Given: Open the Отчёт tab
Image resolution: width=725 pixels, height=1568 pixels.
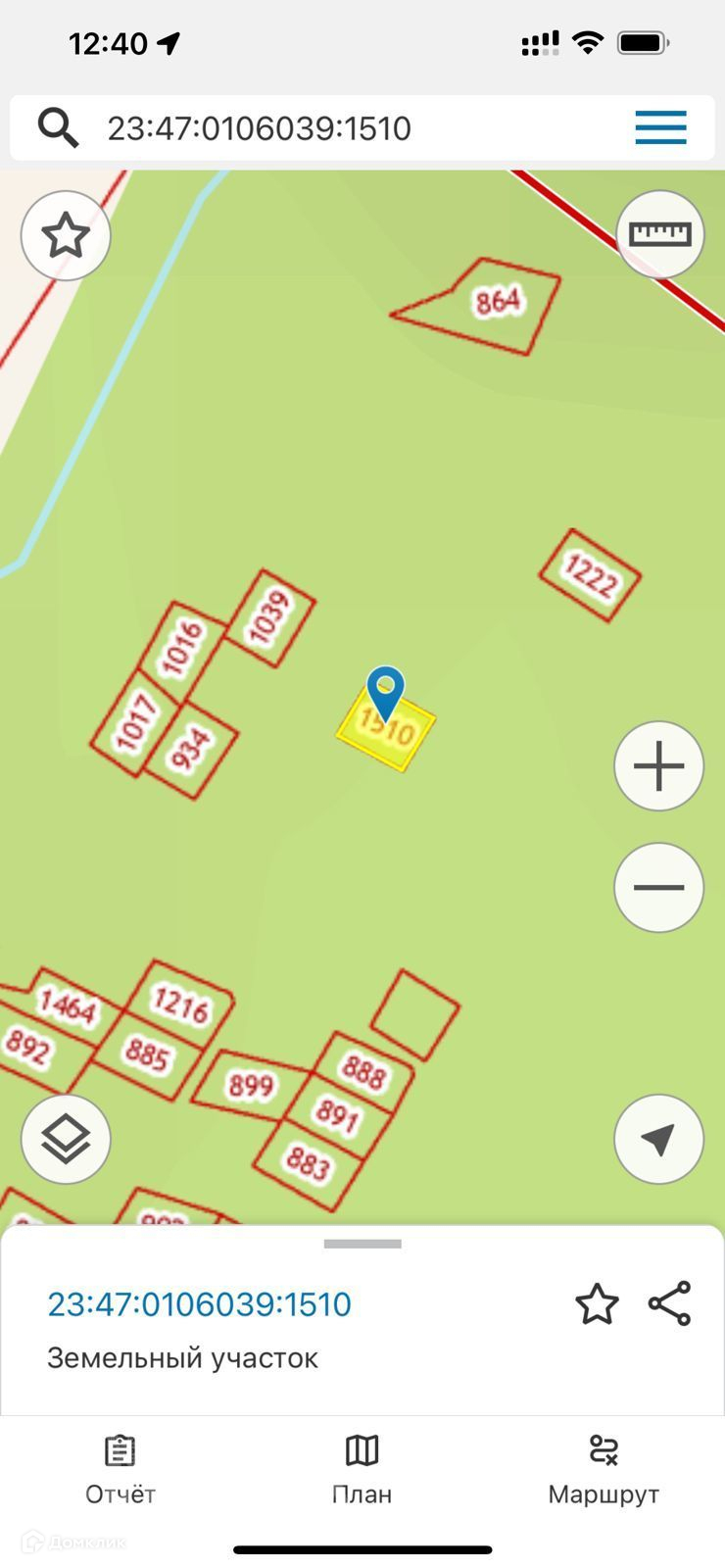Looking at the screenshot, I should click(x=121, y=1469).
